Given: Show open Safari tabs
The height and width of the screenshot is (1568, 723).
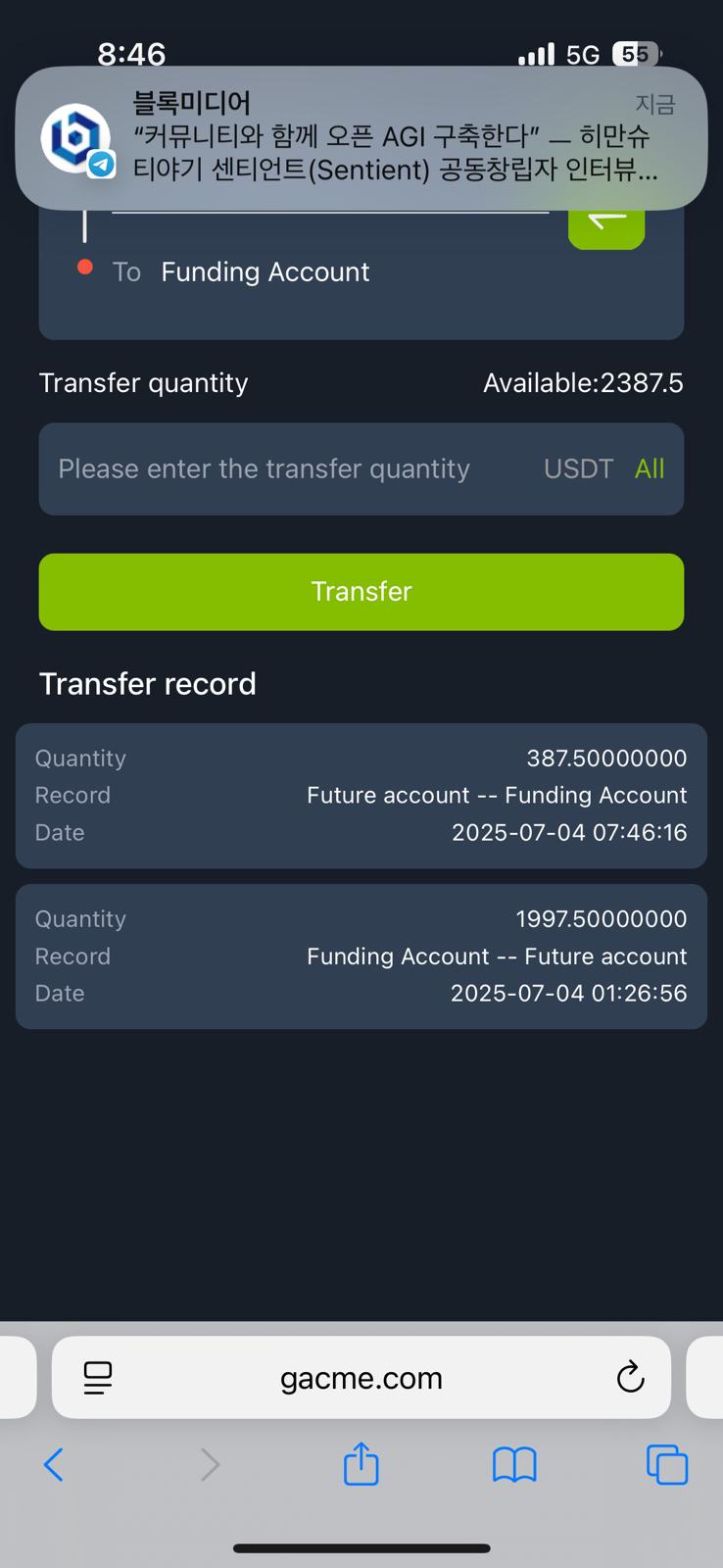Looking at the screenshot, I should pos(667,1465).
